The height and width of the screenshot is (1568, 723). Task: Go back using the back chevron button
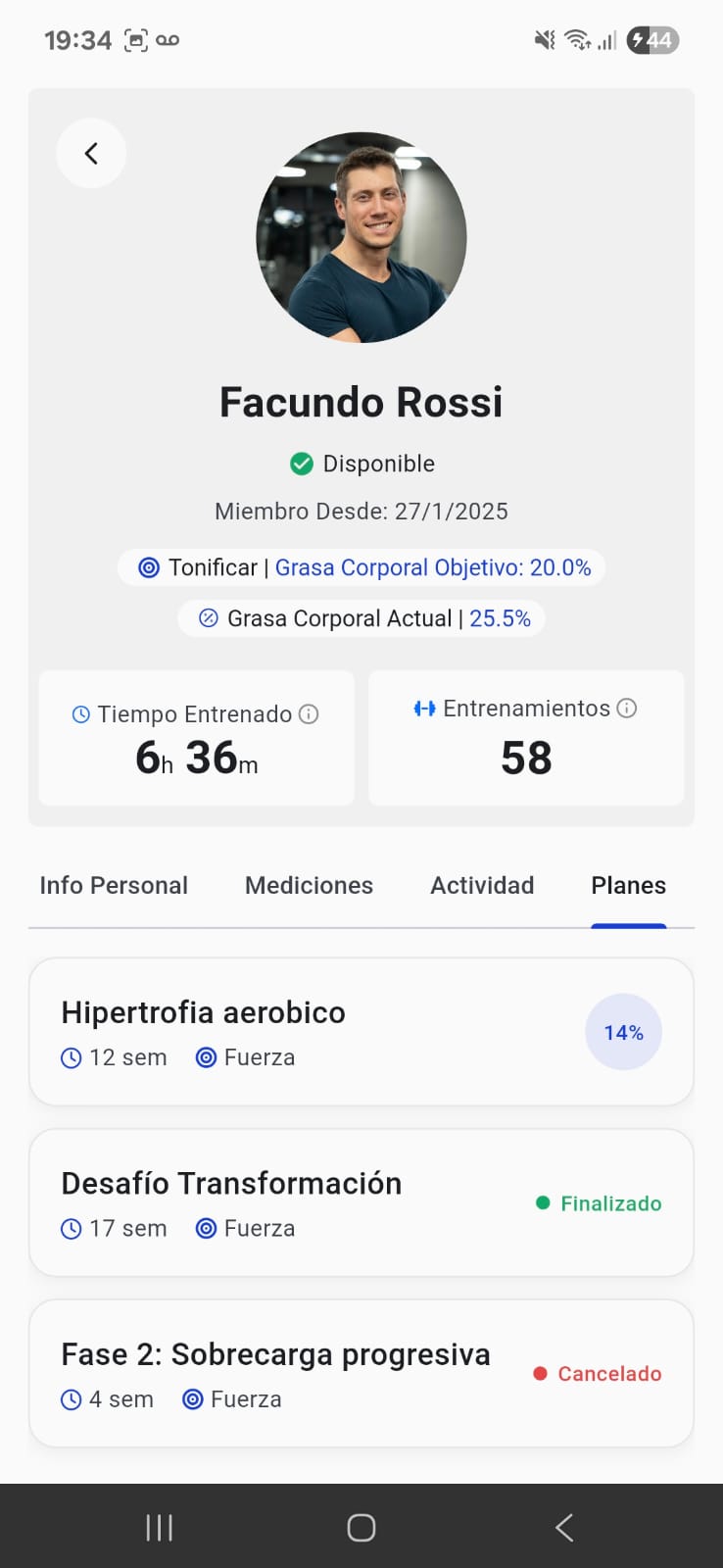click(91, 153)
